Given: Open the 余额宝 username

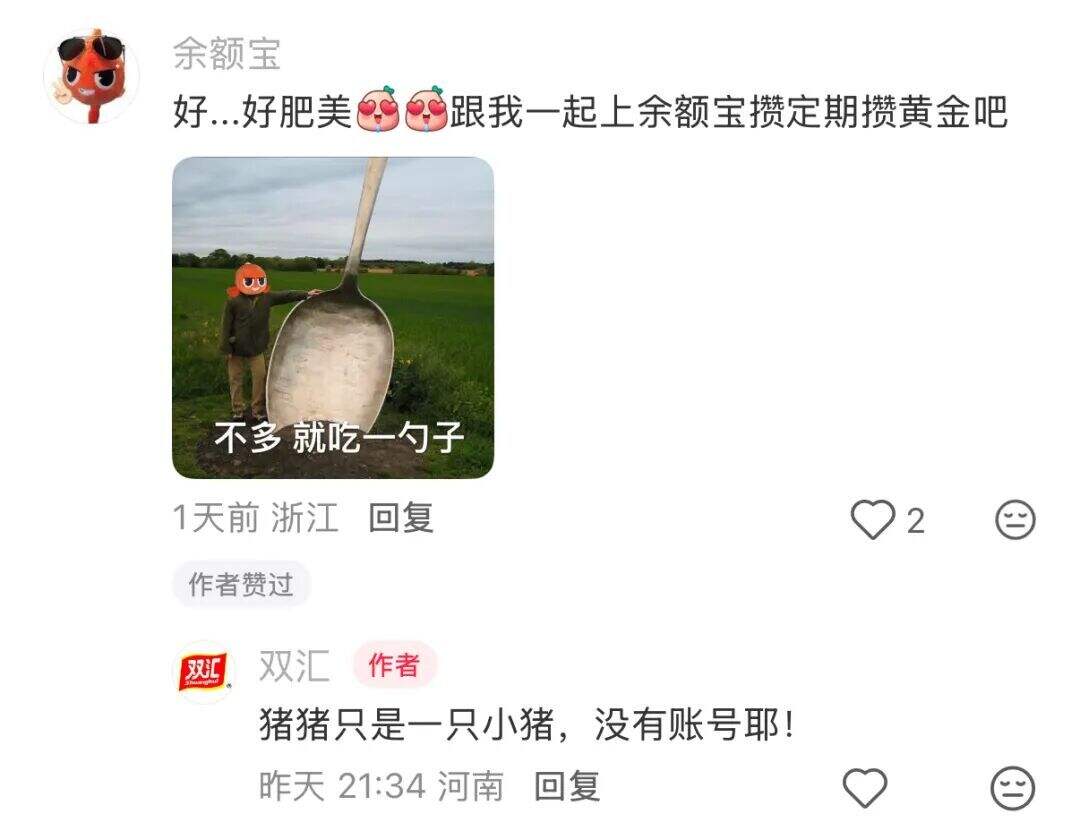Looking at the screenshot, I should [227, 54].
